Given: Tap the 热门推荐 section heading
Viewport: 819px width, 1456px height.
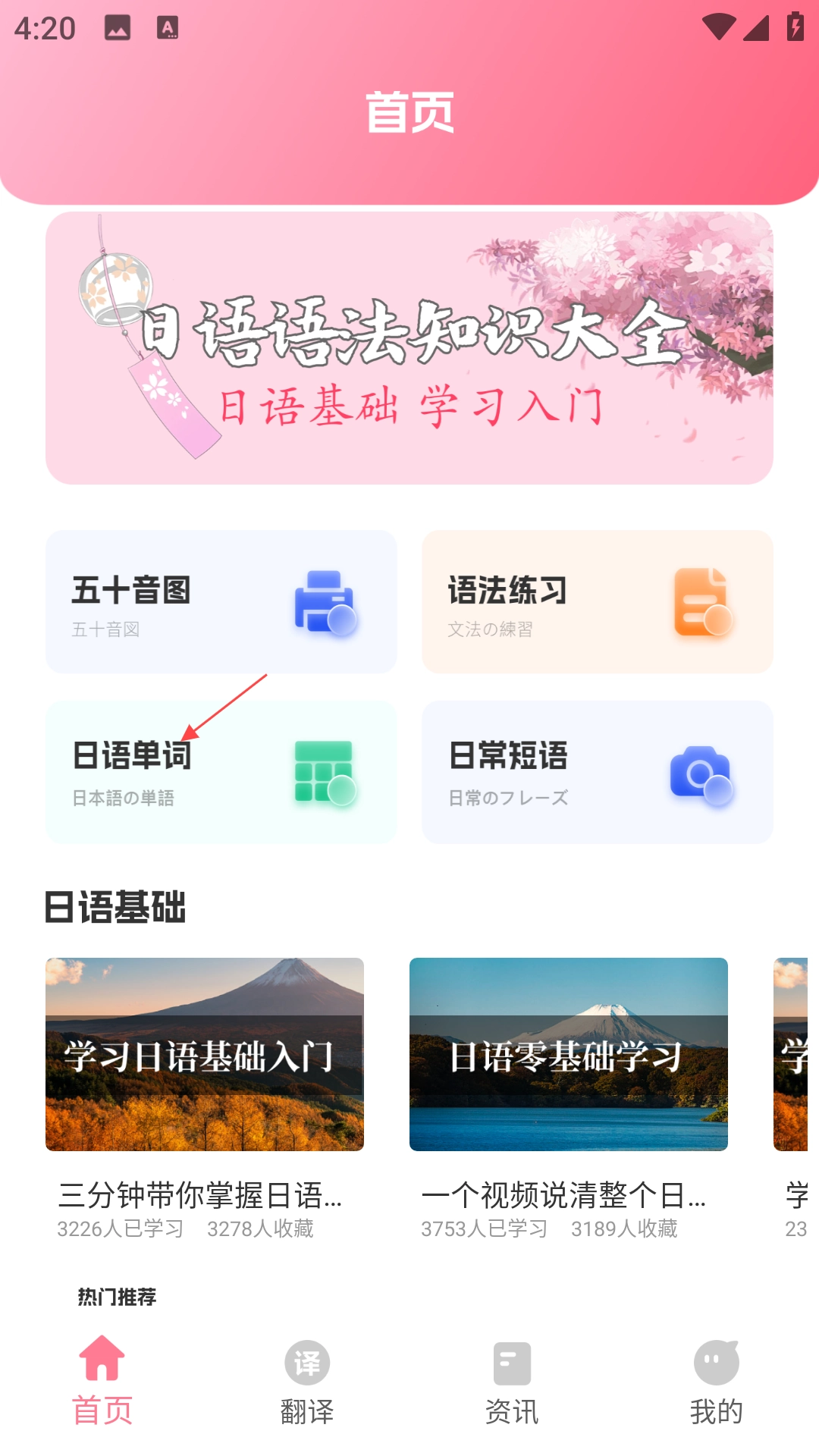Looking at the screenshot, I should pyautogui.click(x=115, y=1298).
